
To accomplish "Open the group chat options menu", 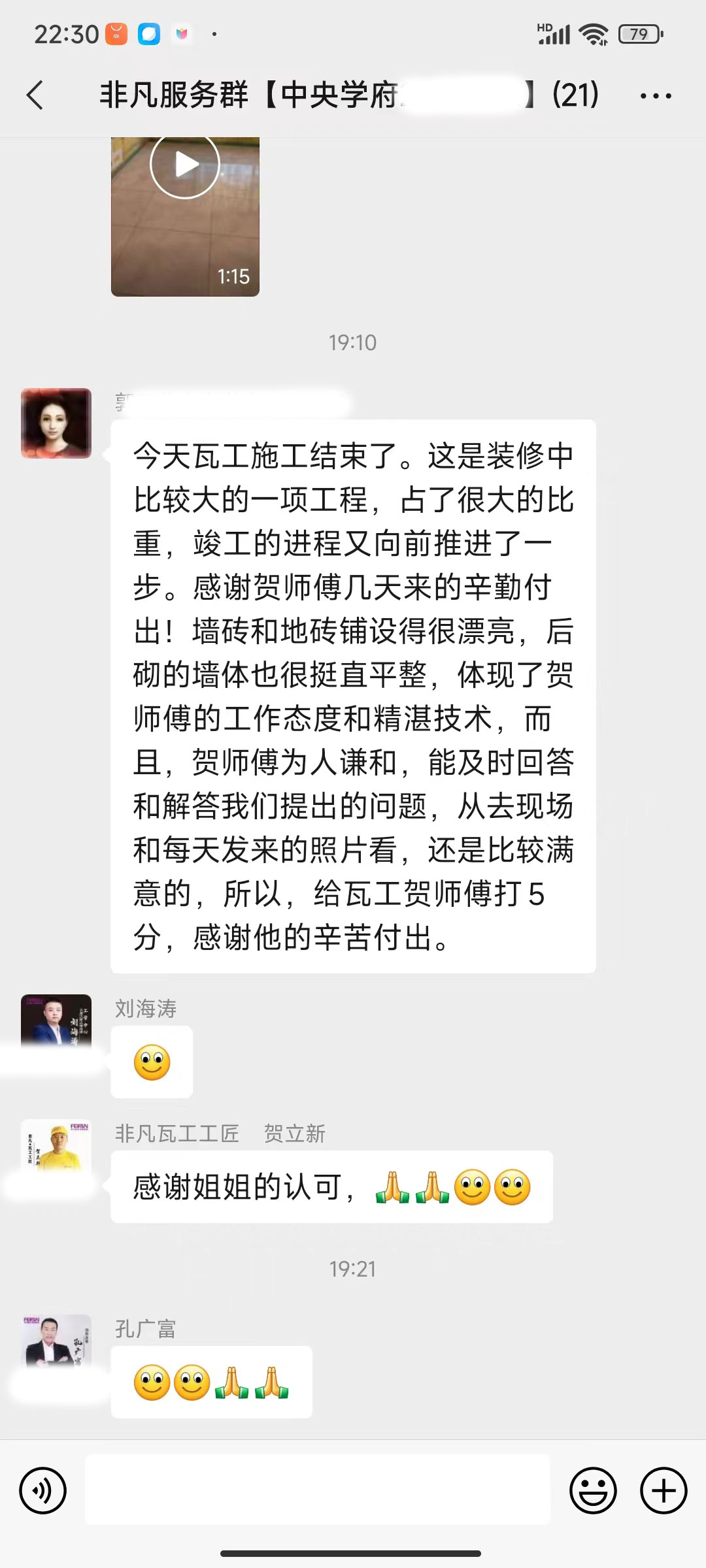I will click(x=655, y=96).
